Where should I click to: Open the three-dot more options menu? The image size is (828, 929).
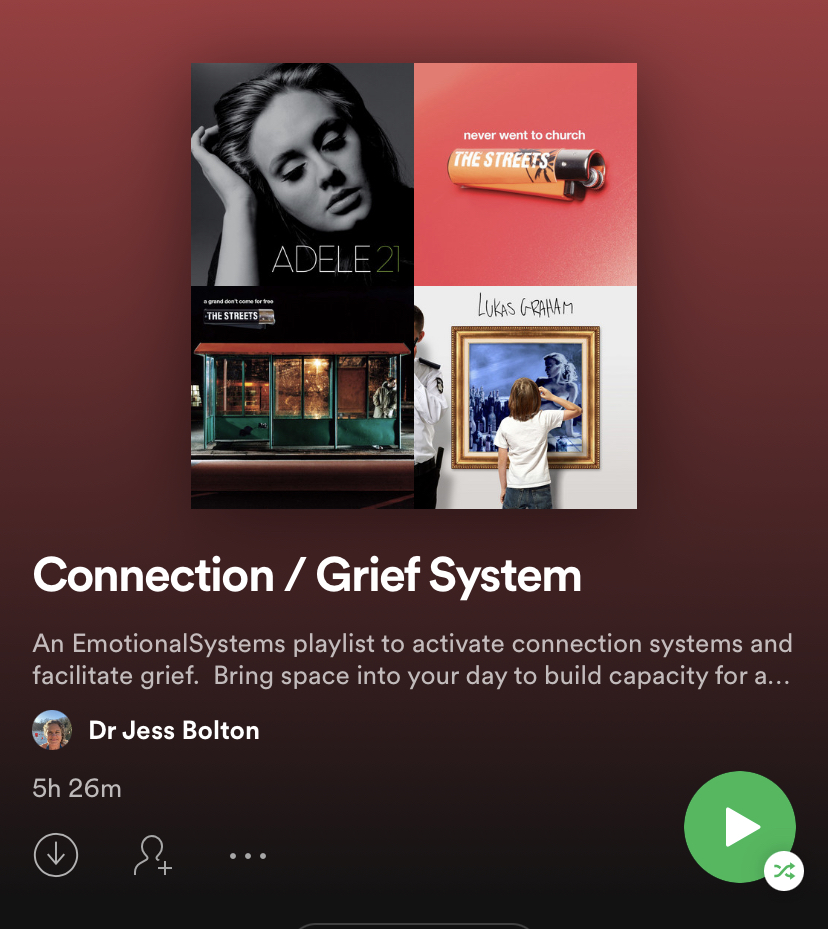[x=247, y=856]
